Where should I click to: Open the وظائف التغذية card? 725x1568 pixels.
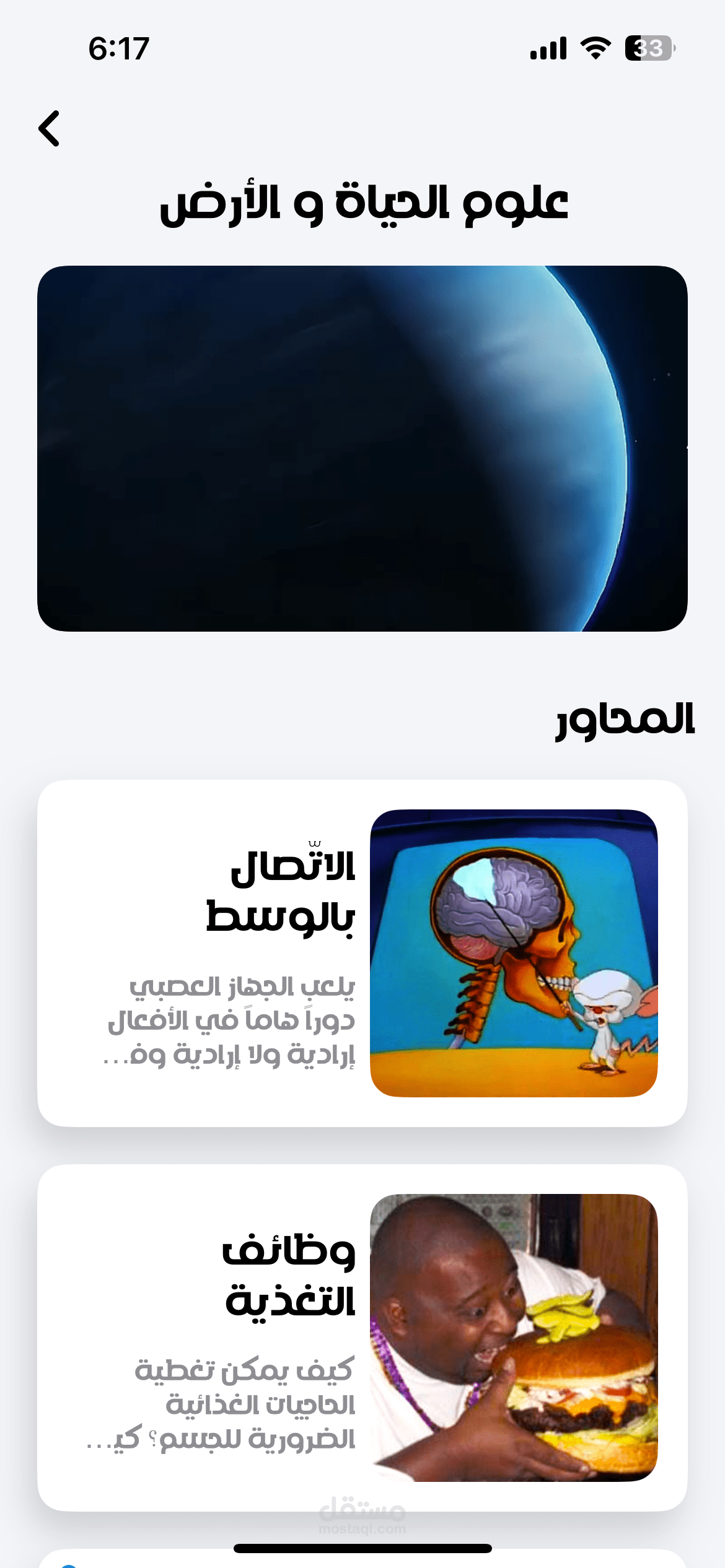tap(362, 1338)
